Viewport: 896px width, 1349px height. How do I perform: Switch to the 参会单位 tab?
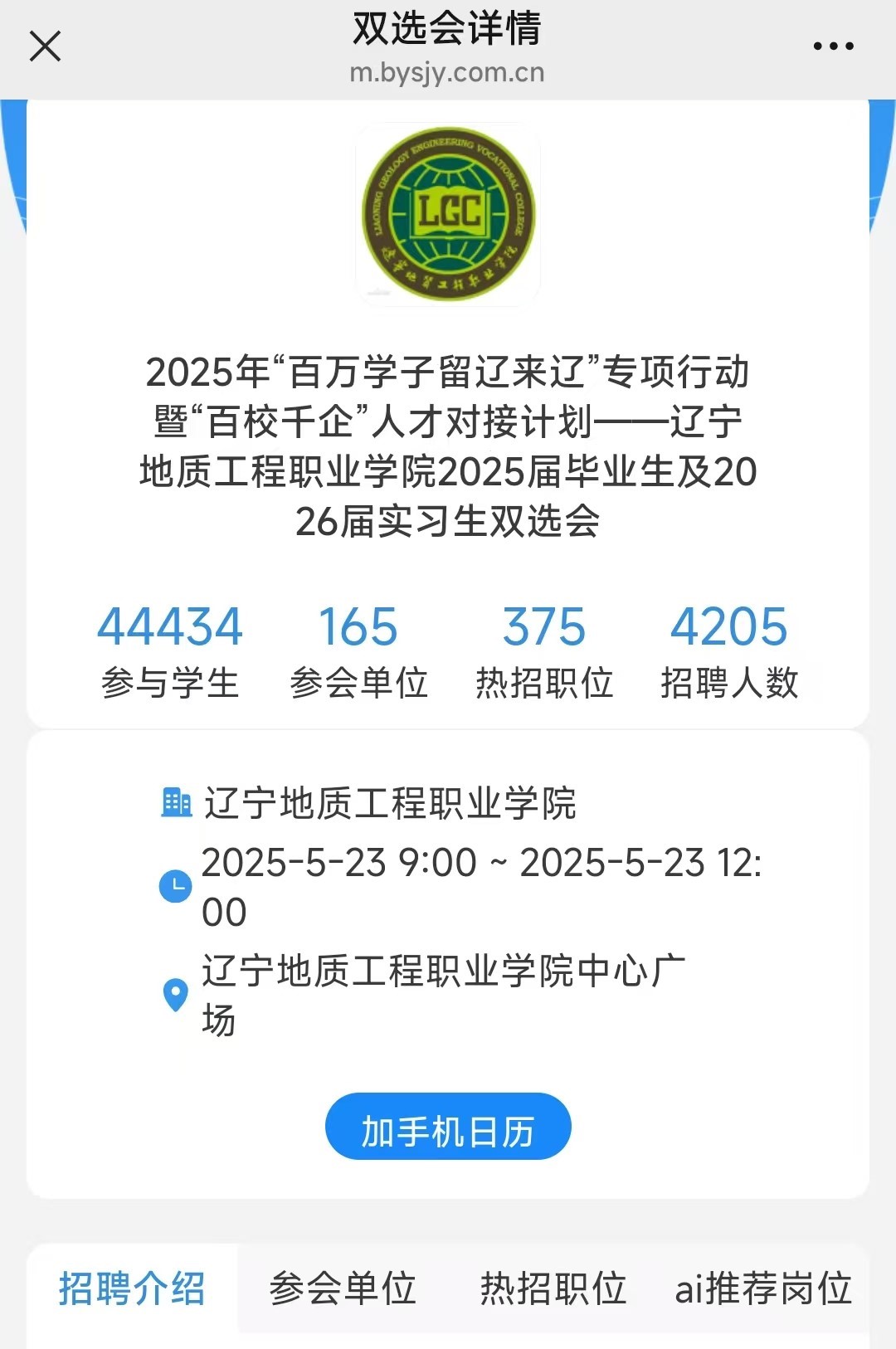(343, 1288)
